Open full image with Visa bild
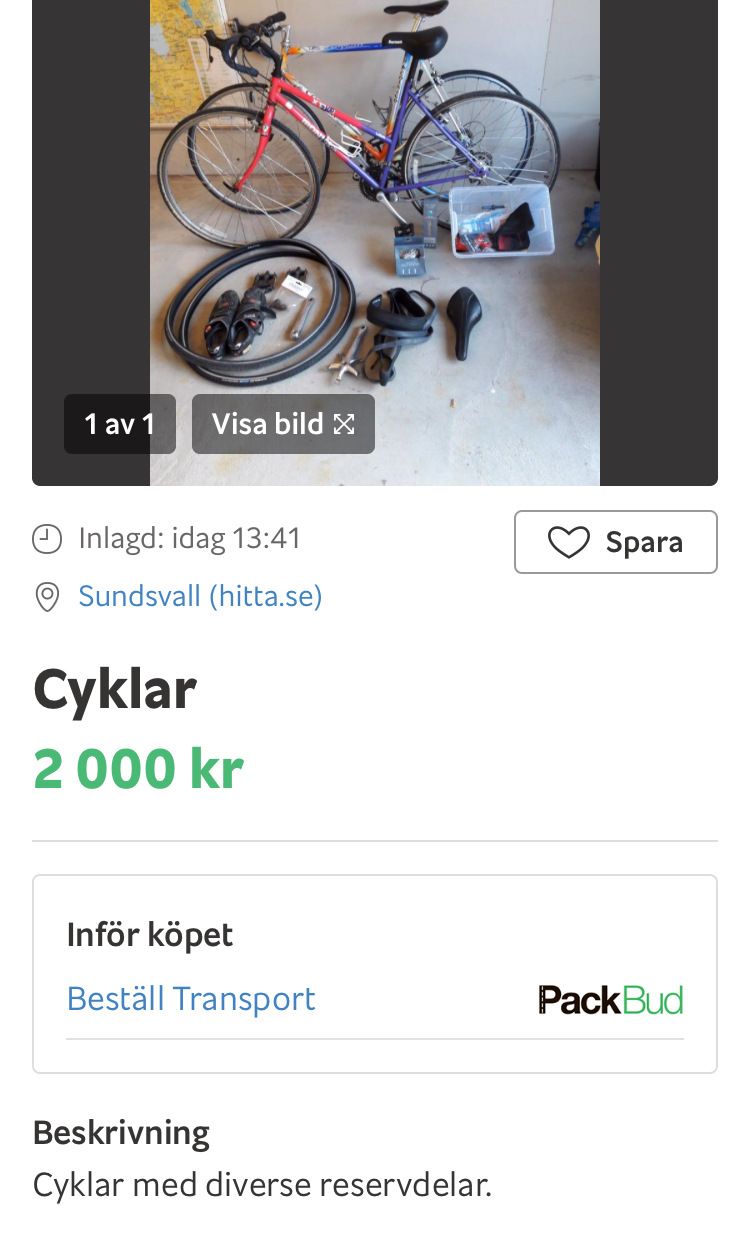The image size is (750, 1252). click(x=283, y=424)
